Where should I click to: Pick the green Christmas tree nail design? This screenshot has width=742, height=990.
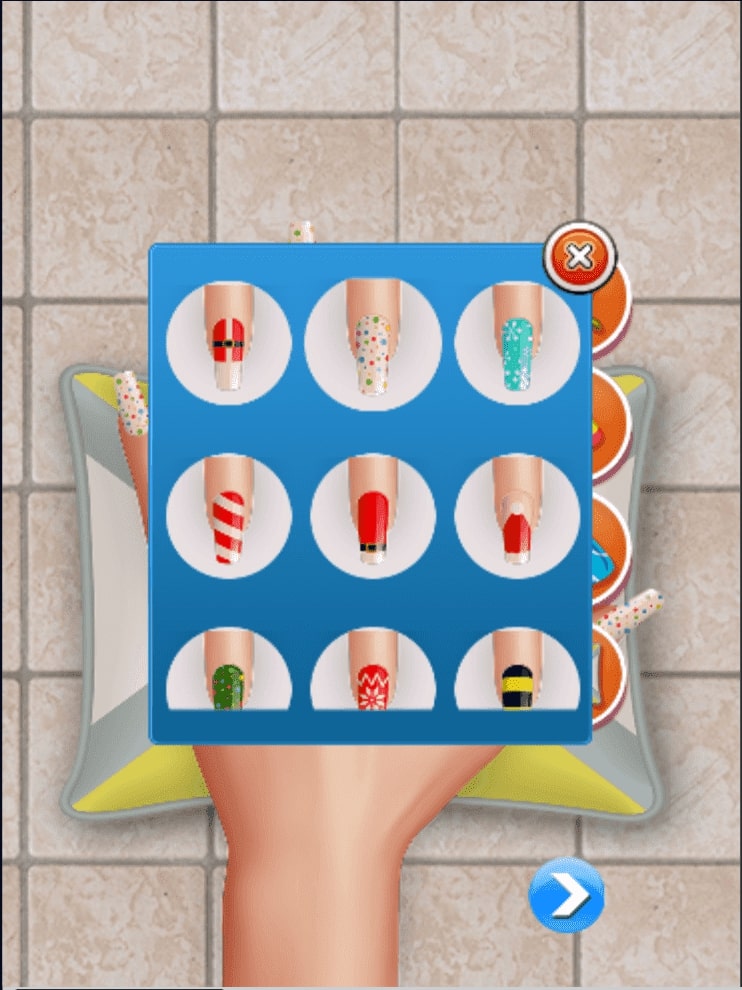pyautogui.click(x=228, y=674)
